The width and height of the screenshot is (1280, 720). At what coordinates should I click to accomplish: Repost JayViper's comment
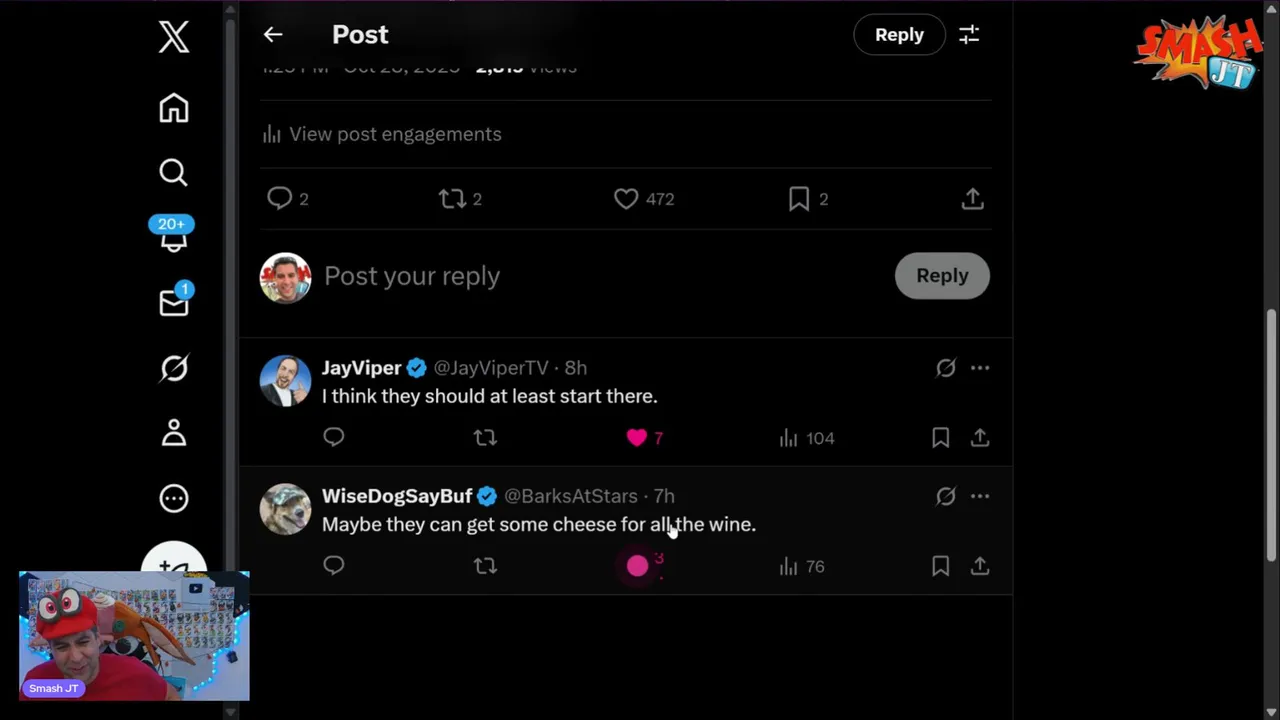pyautogui.click(x=485, y=437)
